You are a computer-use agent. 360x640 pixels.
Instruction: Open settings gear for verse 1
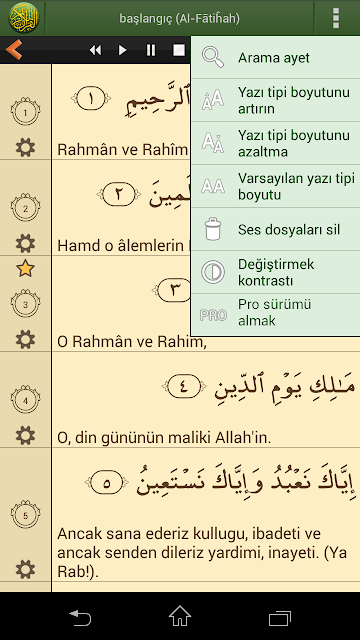click(x=25, y=147)
